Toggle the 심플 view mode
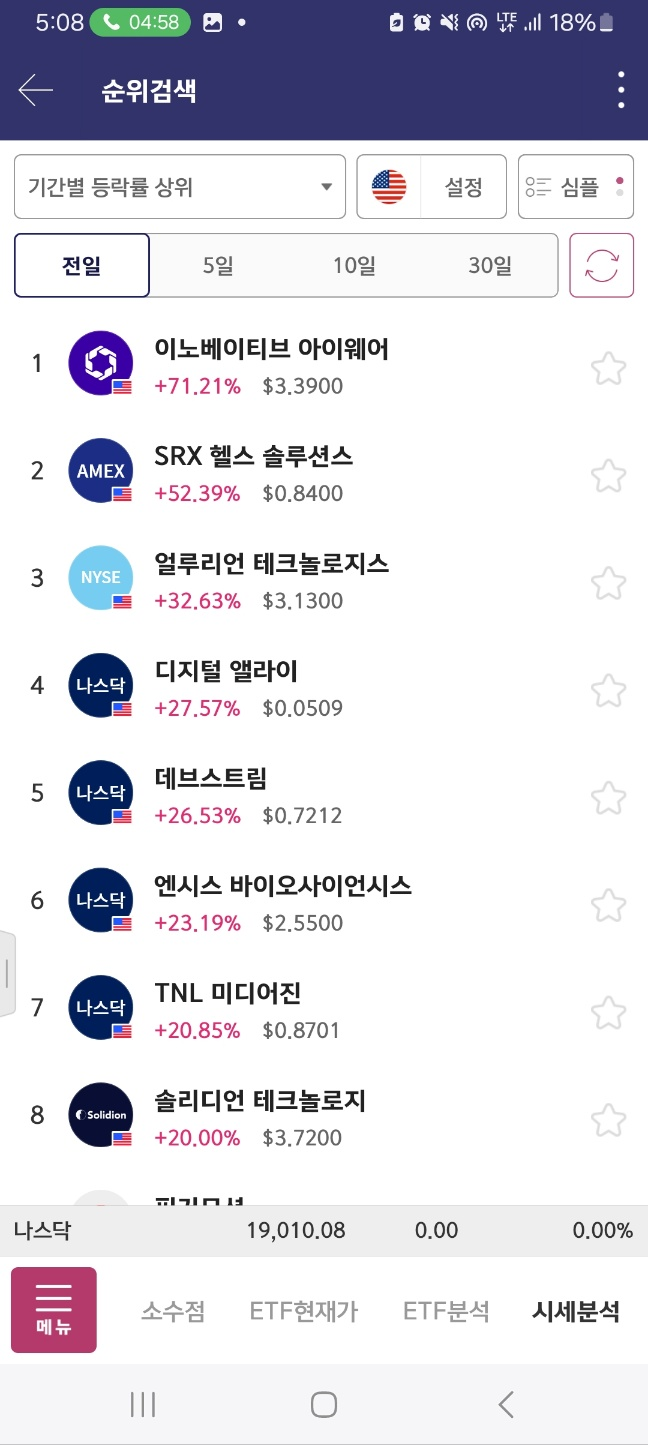 [576, 186]
